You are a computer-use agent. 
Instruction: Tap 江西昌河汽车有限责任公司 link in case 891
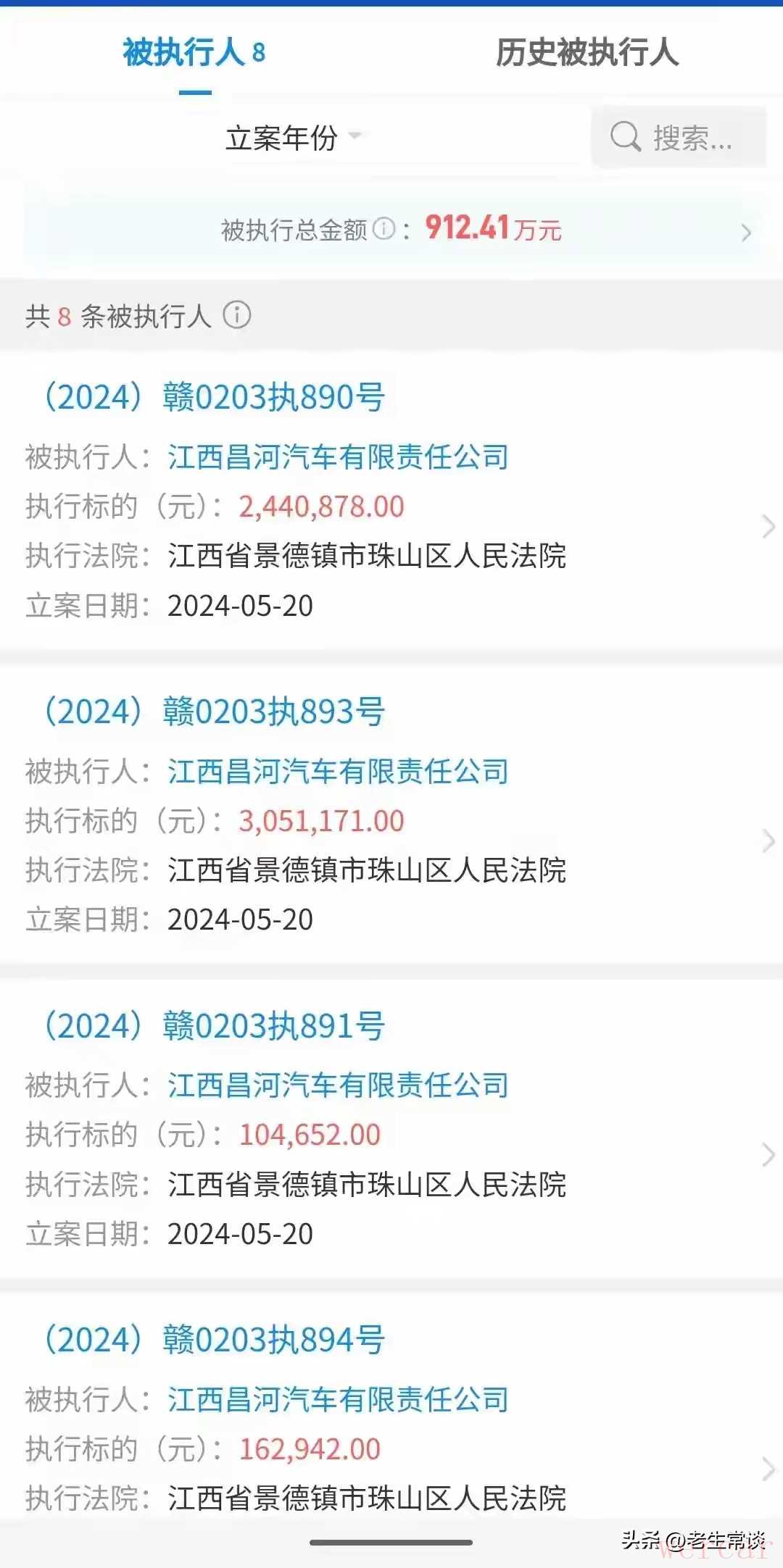pos(338,1085)
